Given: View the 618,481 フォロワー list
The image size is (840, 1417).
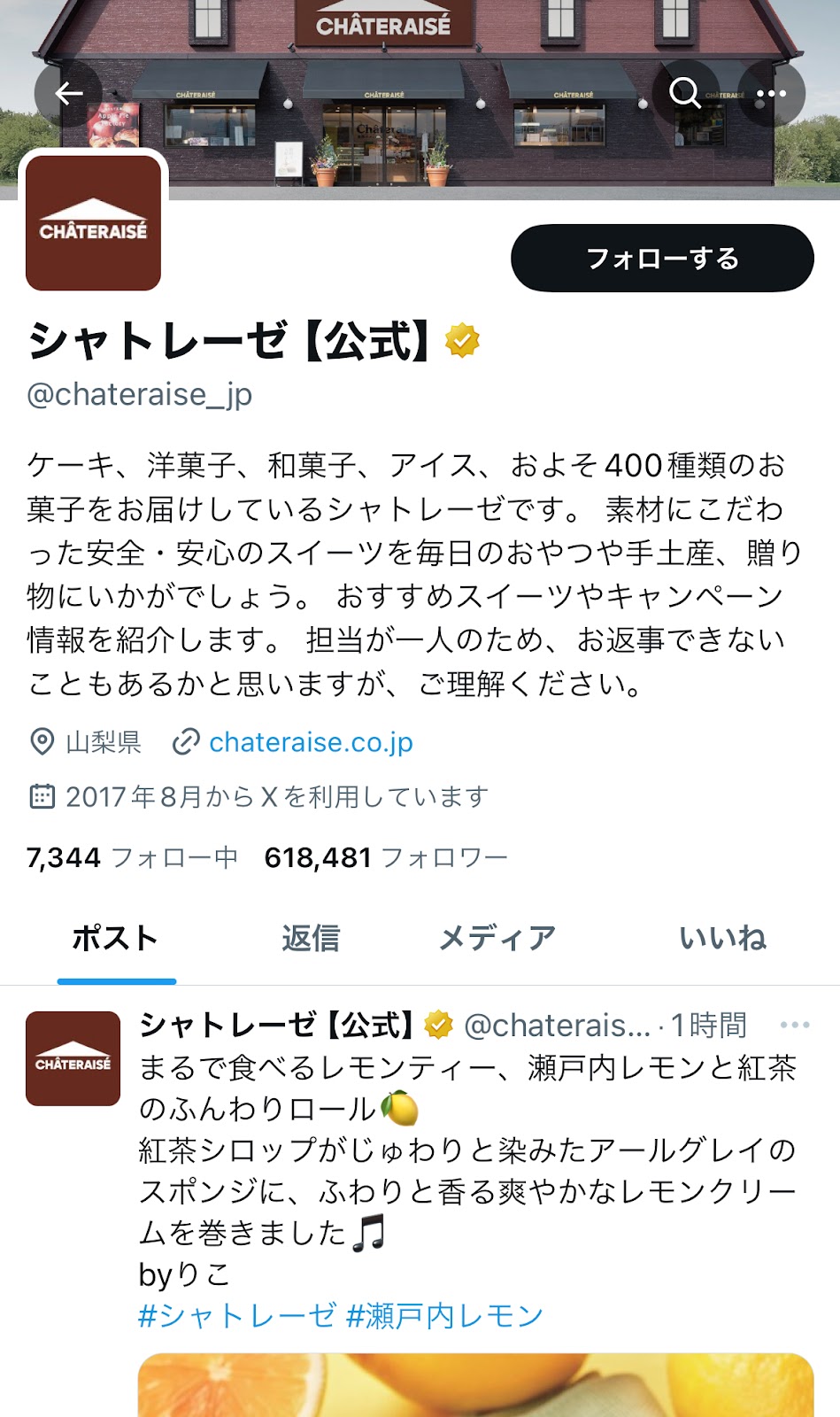Looking at the screenshot, I should pos(386,857).
